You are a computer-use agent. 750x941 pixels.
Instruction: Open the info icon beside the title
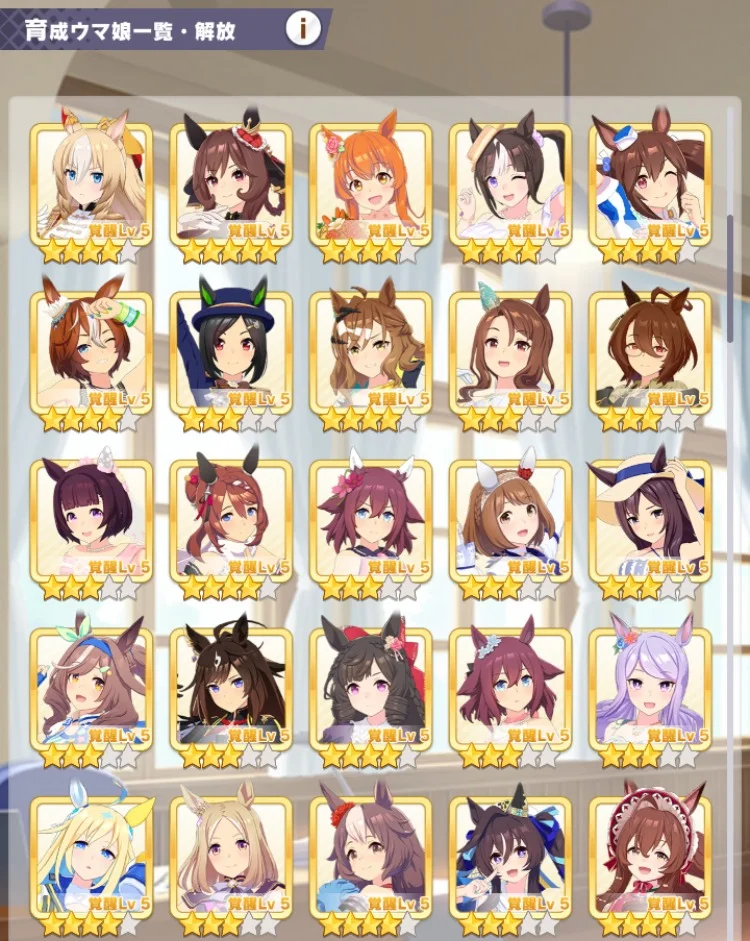pos(303,29)
